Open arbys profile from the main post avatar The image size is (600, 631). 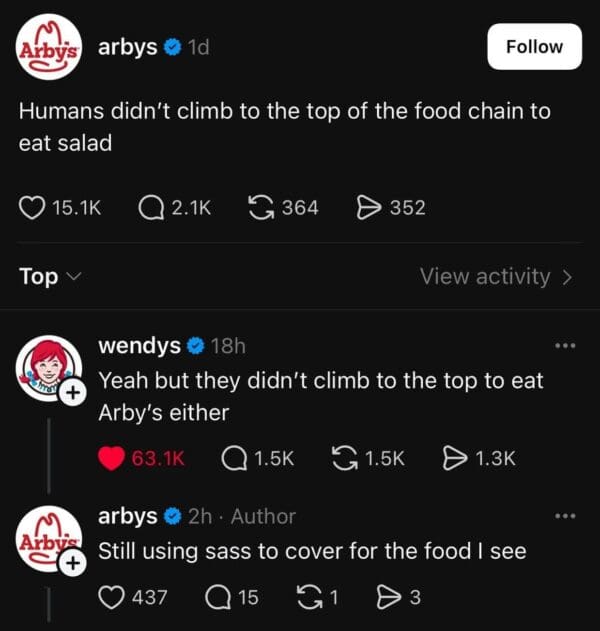(x=47, y=47)
